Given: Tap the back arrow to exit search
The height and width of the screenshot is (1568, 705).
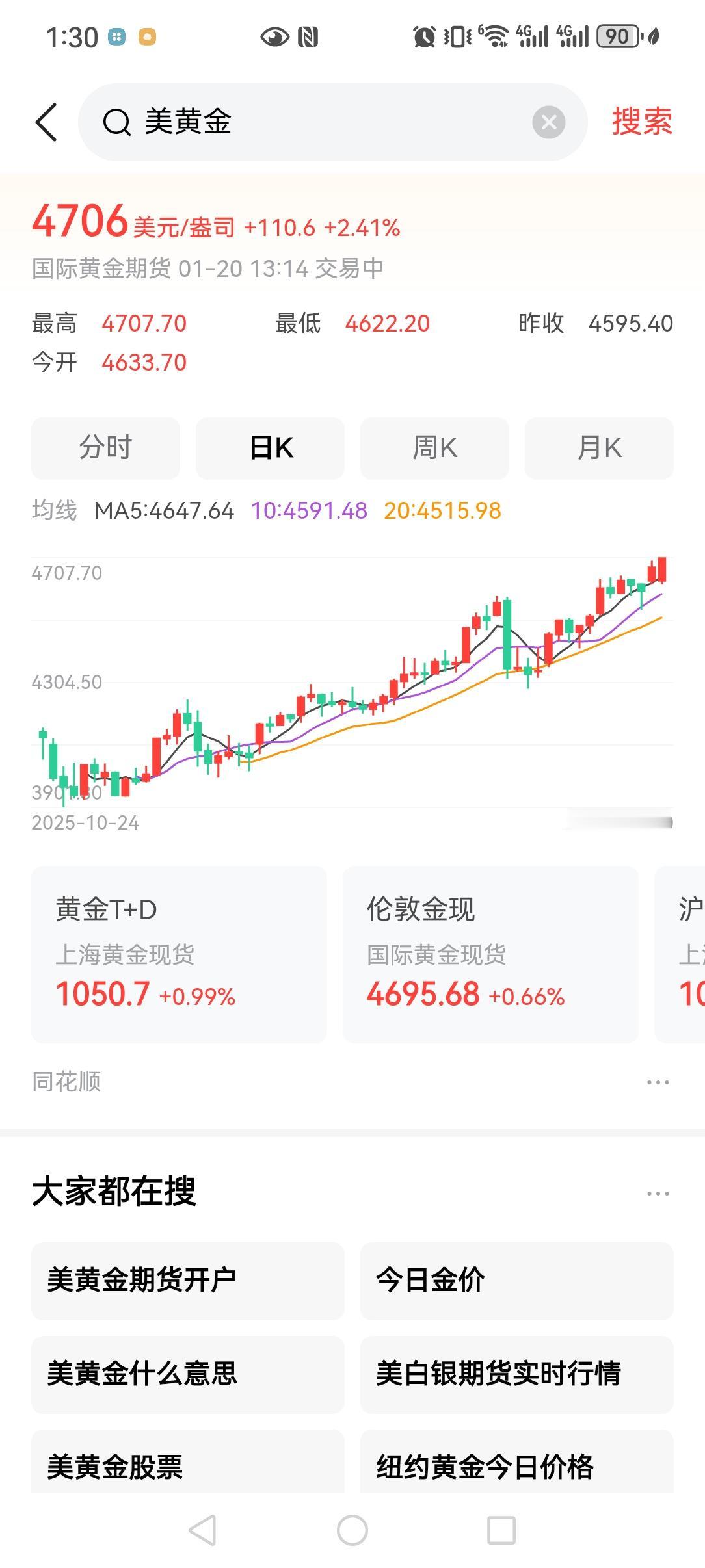Looking at the screenshot, I should tap(46, 122).
